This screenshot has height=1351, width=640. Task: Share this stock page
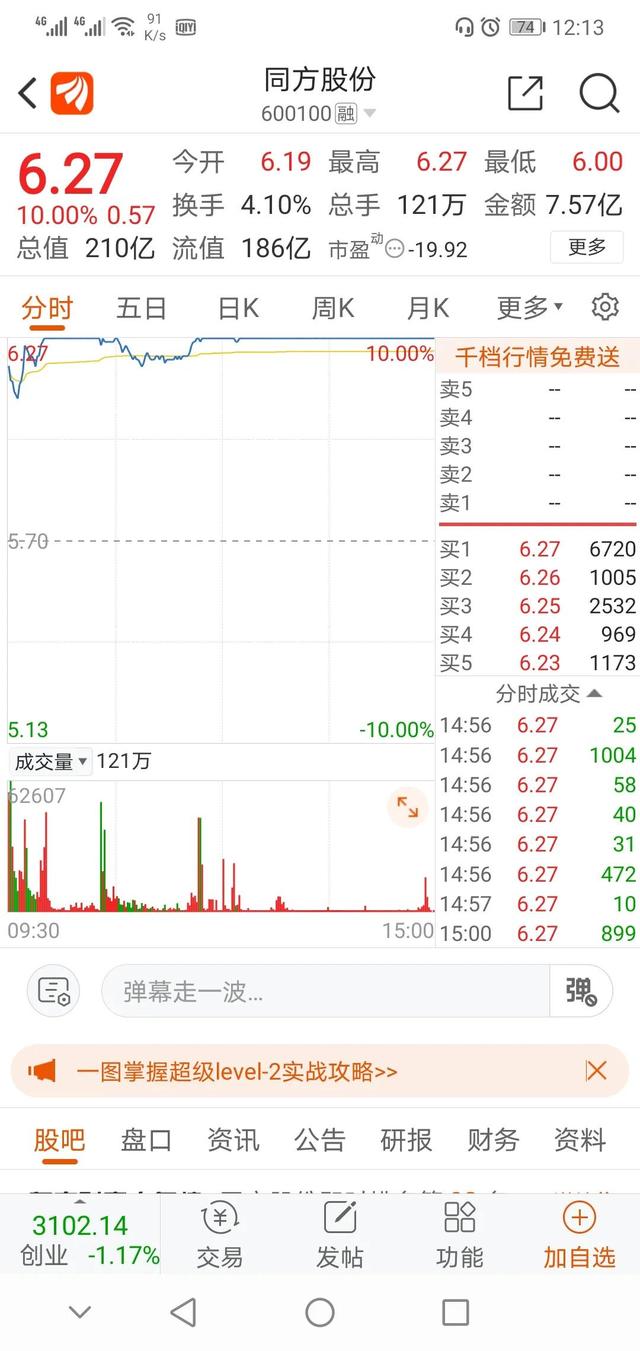525,93
